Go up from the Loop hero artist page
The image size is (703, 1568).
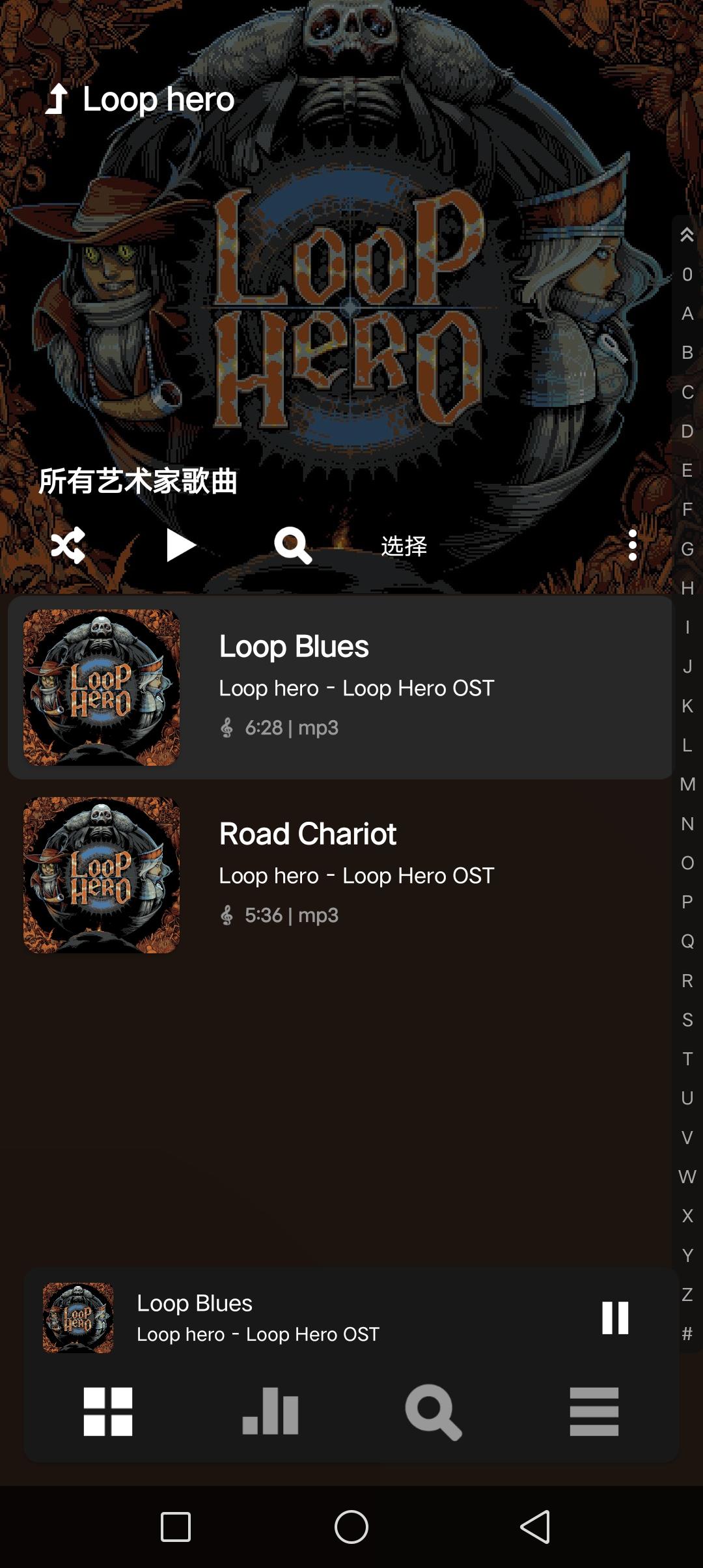(57, 100)
